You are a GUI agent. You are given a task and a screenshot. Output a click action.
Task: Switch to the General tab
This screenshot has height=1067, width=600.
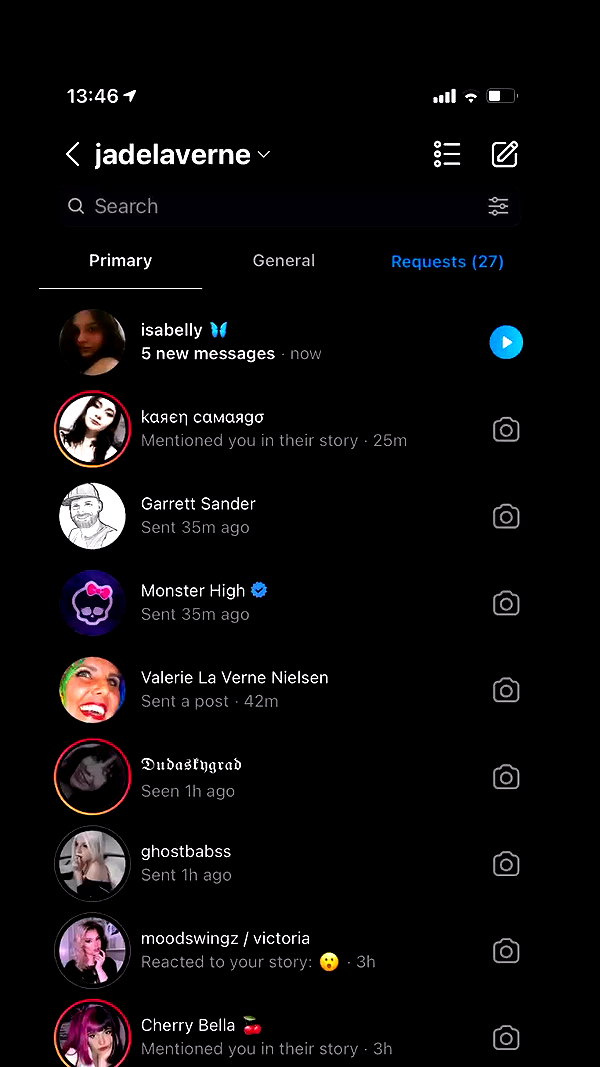(284, 261)
